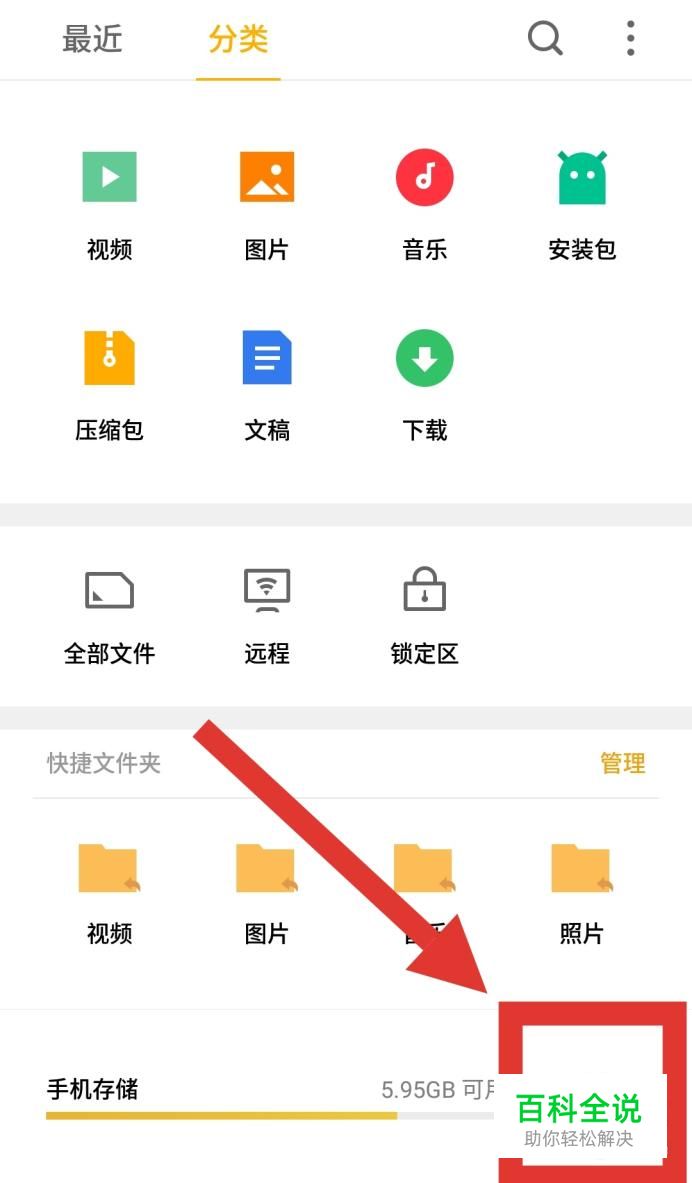This screenshot has height=1183, width=692.
Task: Open 全部文件
Action: 109,612
